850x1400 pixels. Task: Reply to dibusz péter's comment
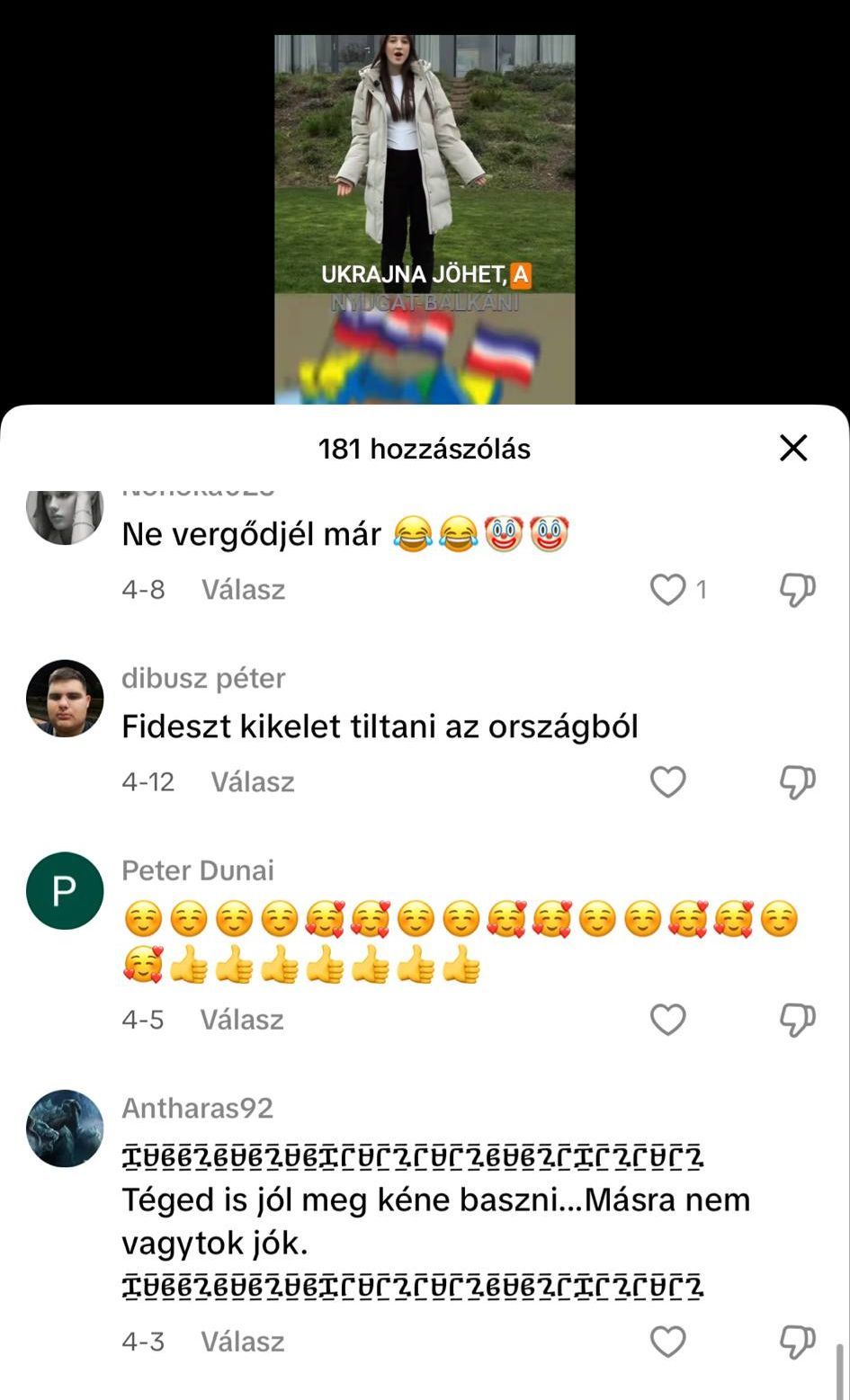coord(253,782)
